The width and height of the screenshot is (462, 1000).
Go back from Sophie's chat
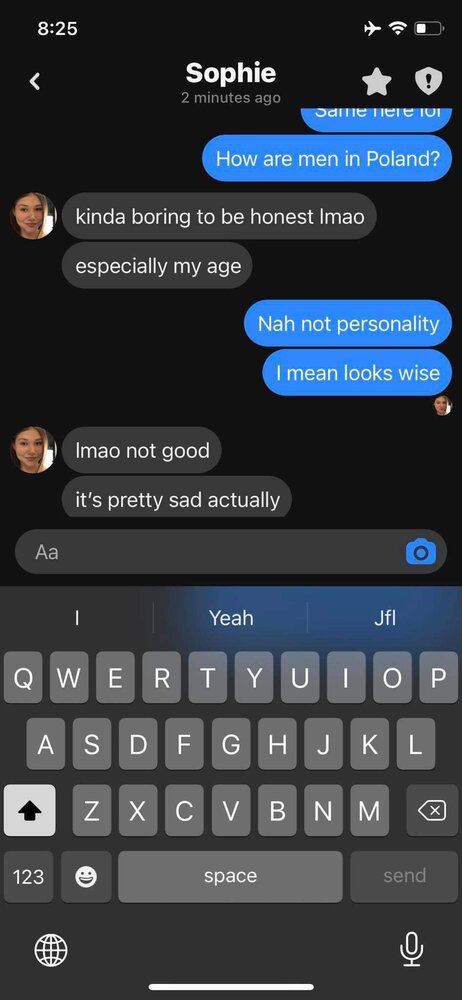35,81
